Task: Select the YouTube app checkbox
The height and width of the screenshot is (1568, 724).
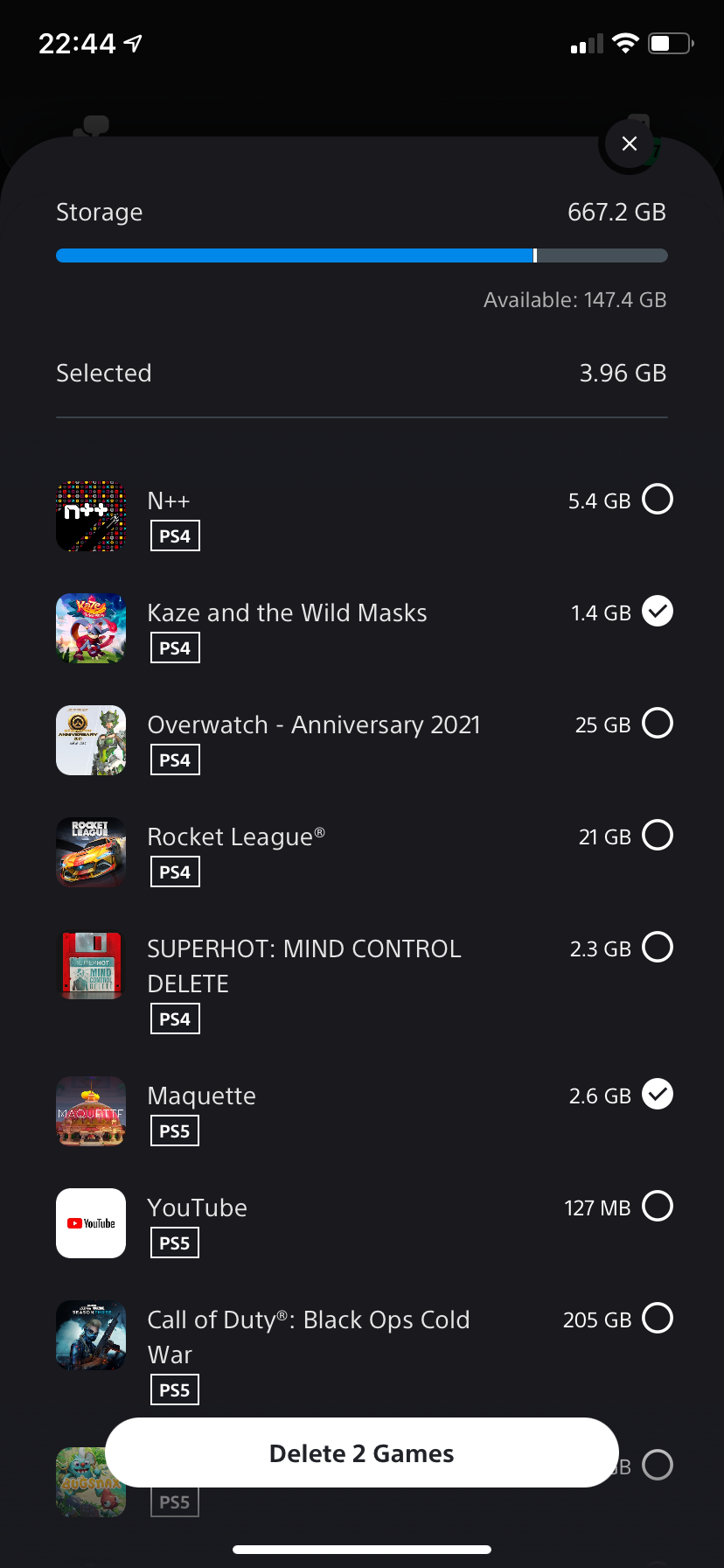Action: point(657,1207)
